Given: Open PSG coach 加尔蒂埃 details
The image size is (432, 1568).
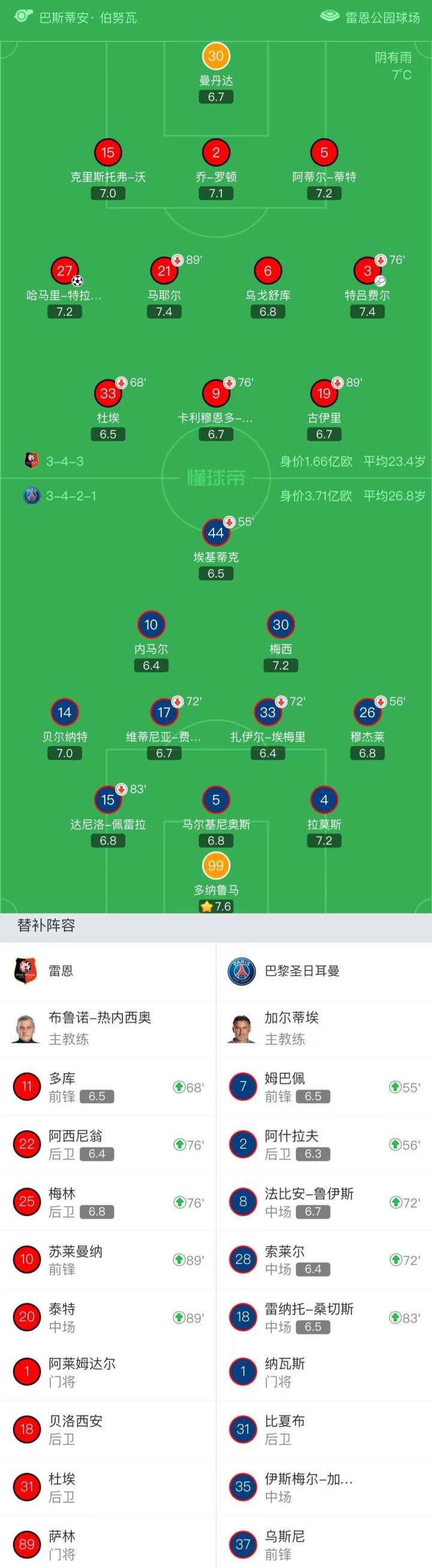Looking at the screenshot, I should coord(323,1028).
